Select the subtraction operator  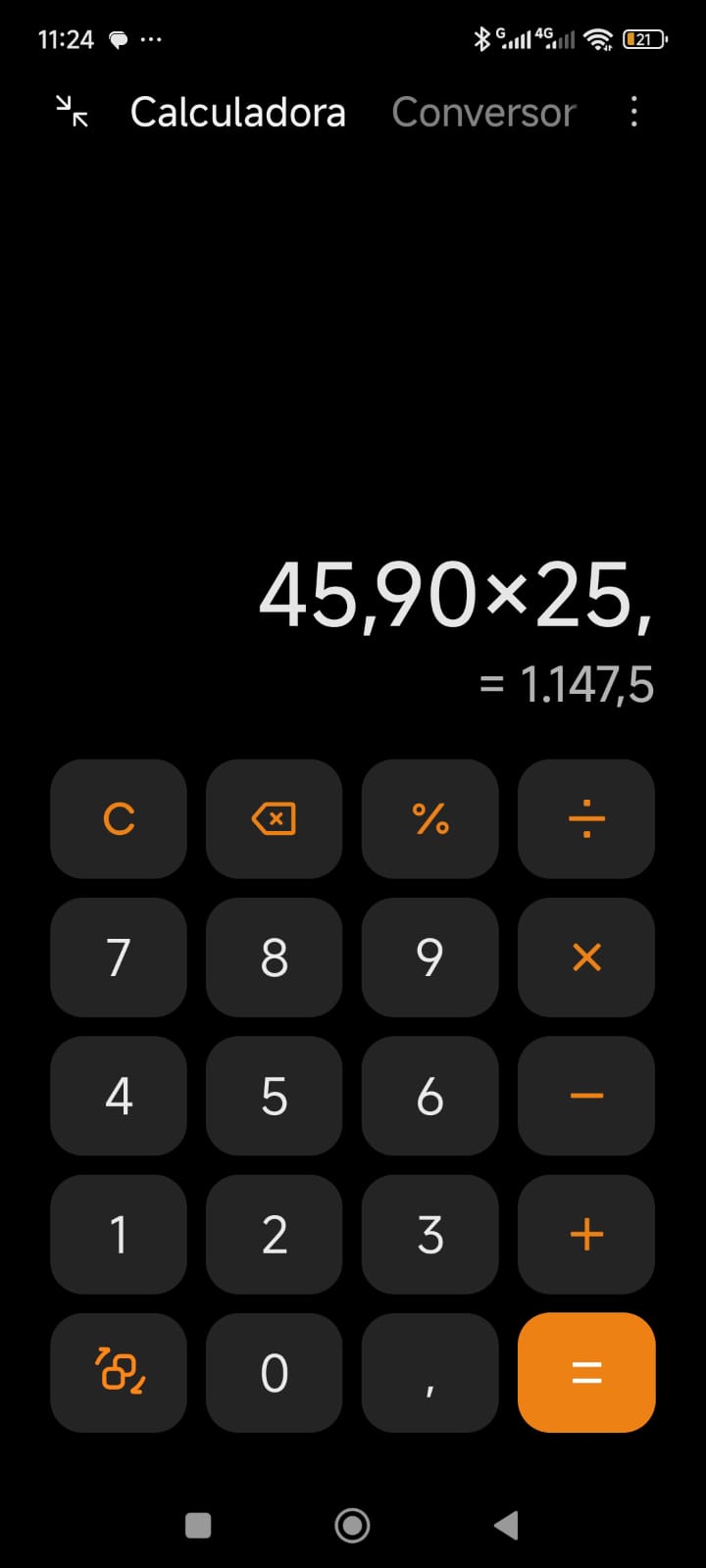(x=586, y=1096)
